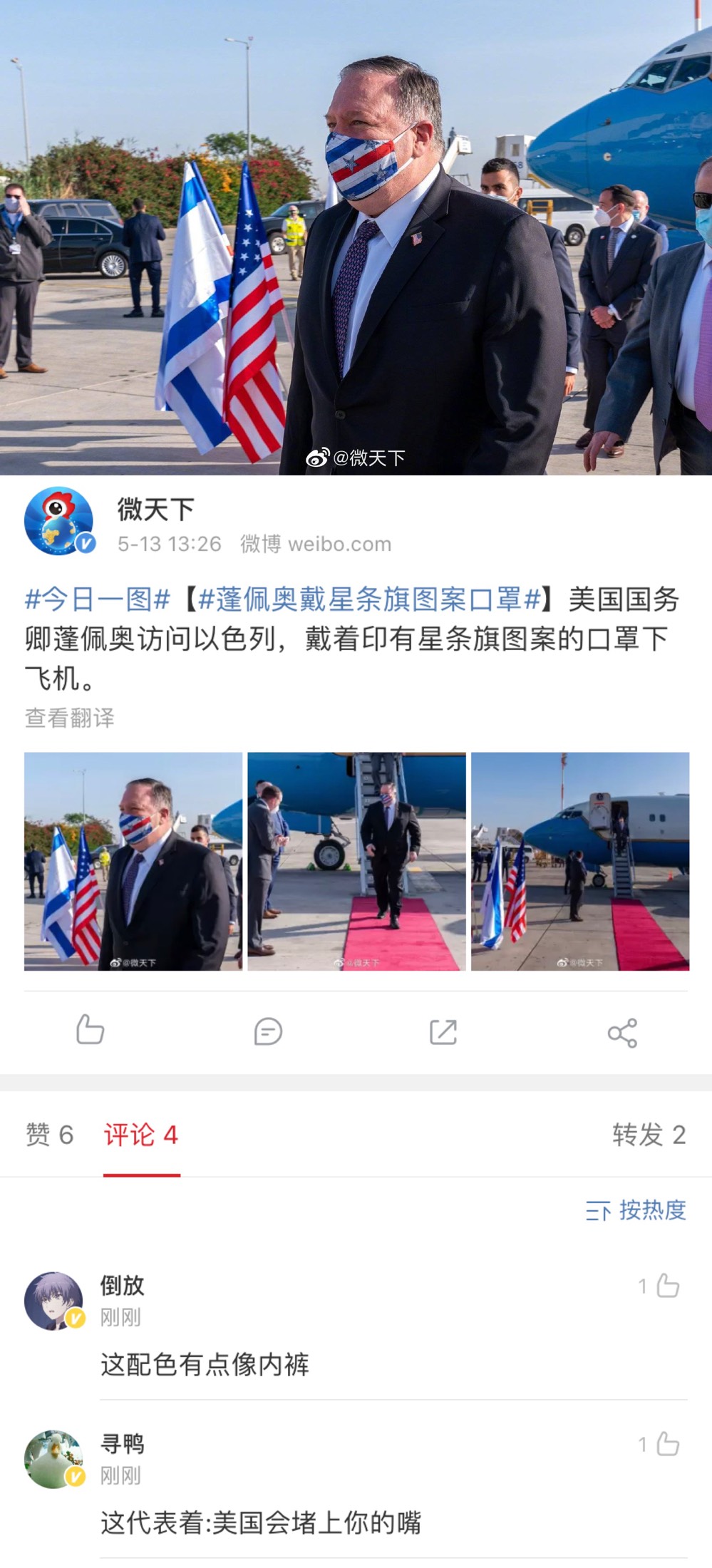Tap 查看翻译 to translate the post
The width and height of the screenshot is (712, 1568).
click(69, 717)
